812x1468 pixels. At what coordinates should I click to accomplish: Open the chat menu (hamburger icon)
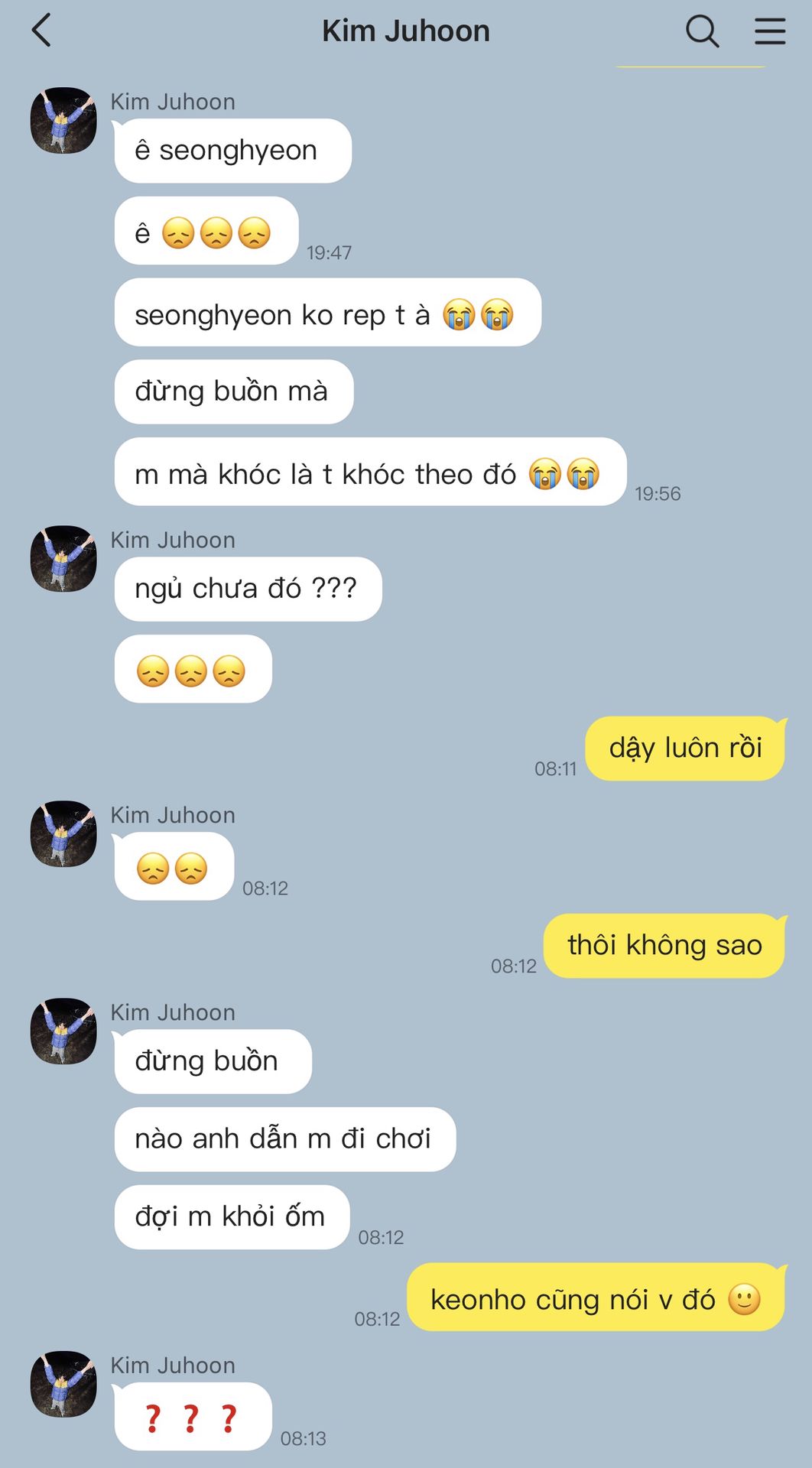tap(769, 31)
